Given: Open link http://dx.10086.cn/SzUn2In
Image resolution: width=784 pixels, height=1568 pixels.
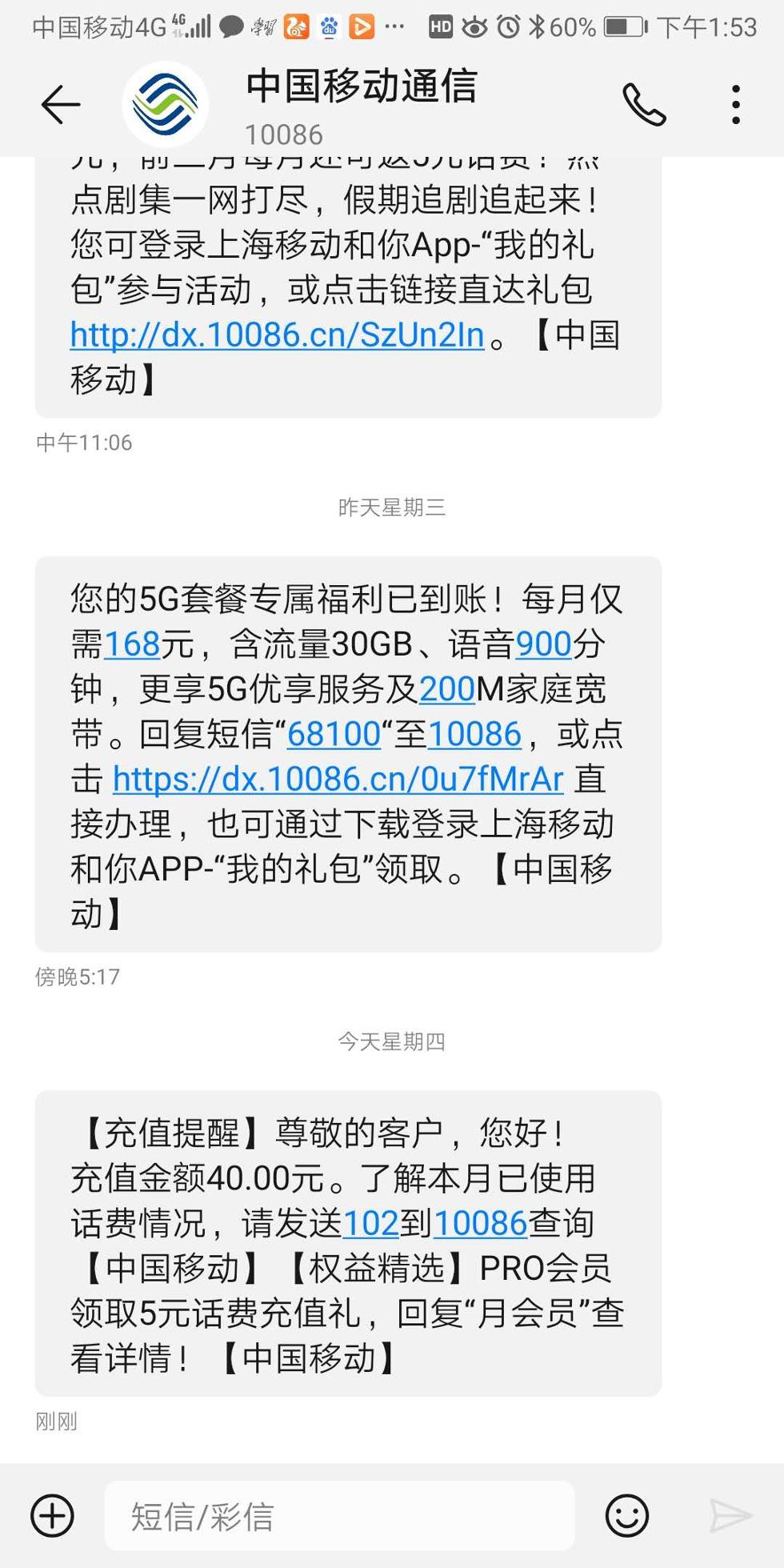Looking at the screenshot, I should [x=277, y=335].
